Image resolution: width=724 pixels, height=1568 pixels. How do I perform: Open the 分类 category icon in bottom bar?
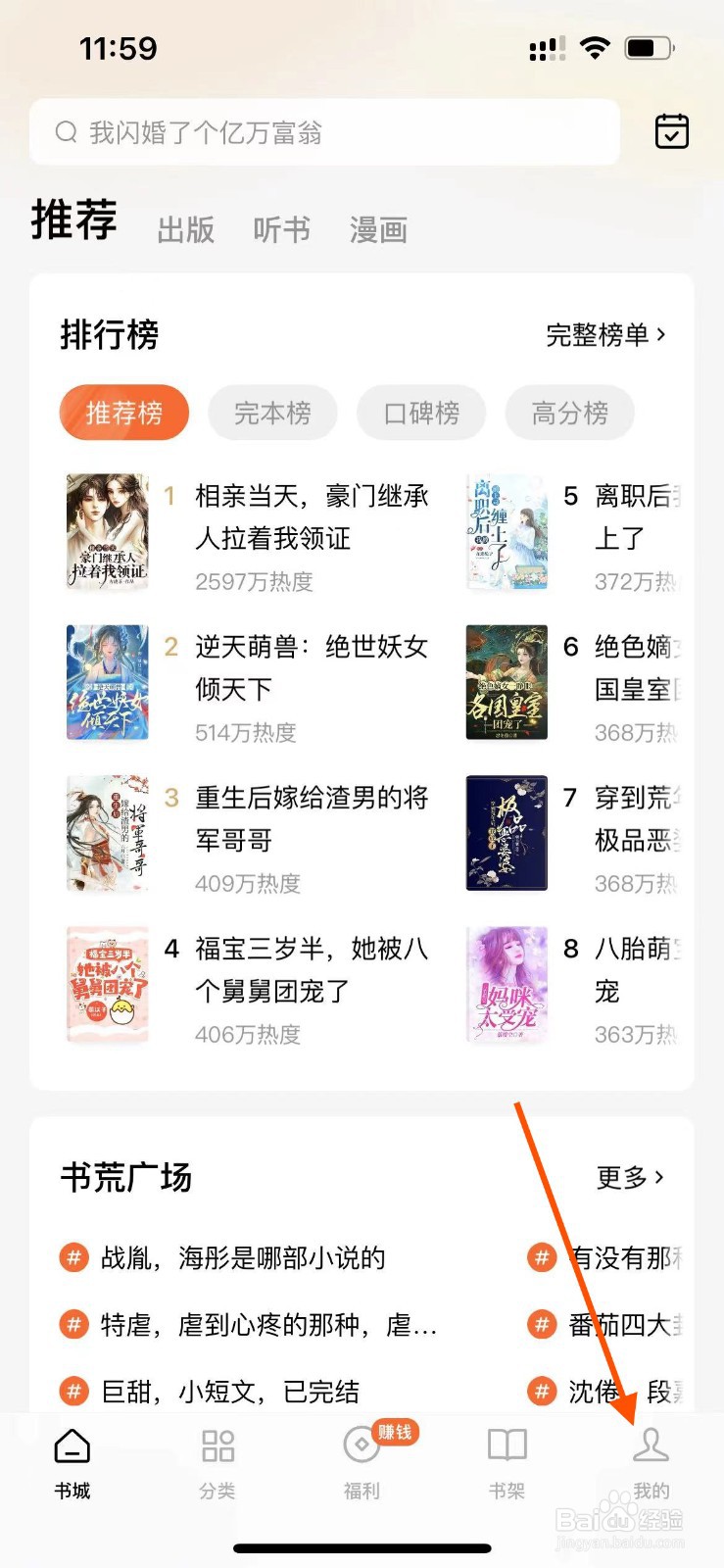217,1445
